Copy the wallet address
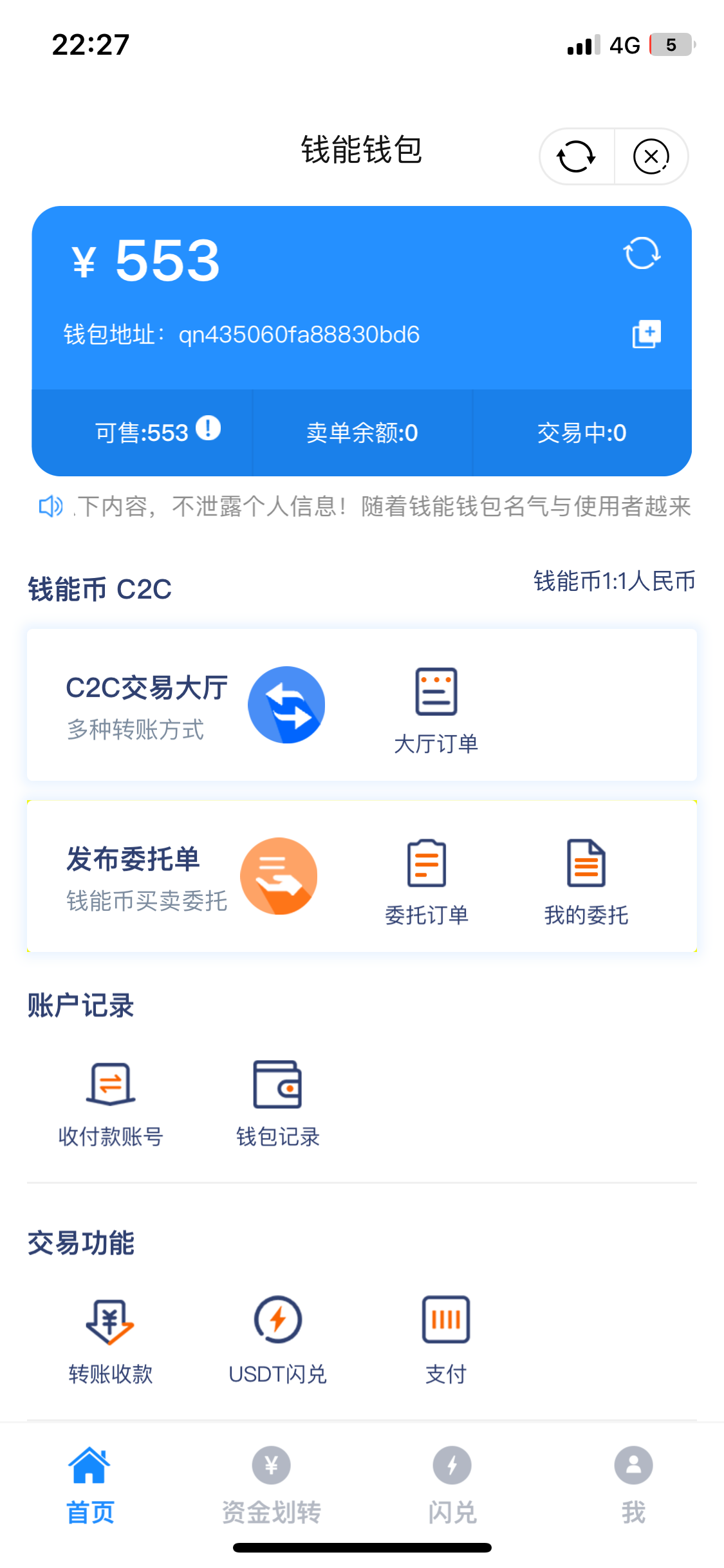724x1568 pixels. pyautogui.click(x=646, y=334)
